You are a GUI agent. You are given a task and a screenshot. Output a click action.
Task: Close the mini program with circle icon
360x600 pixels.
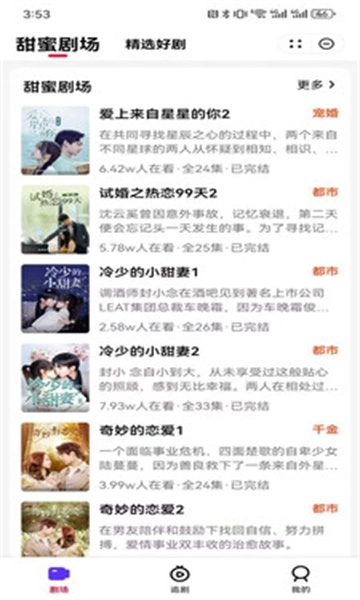326,44
